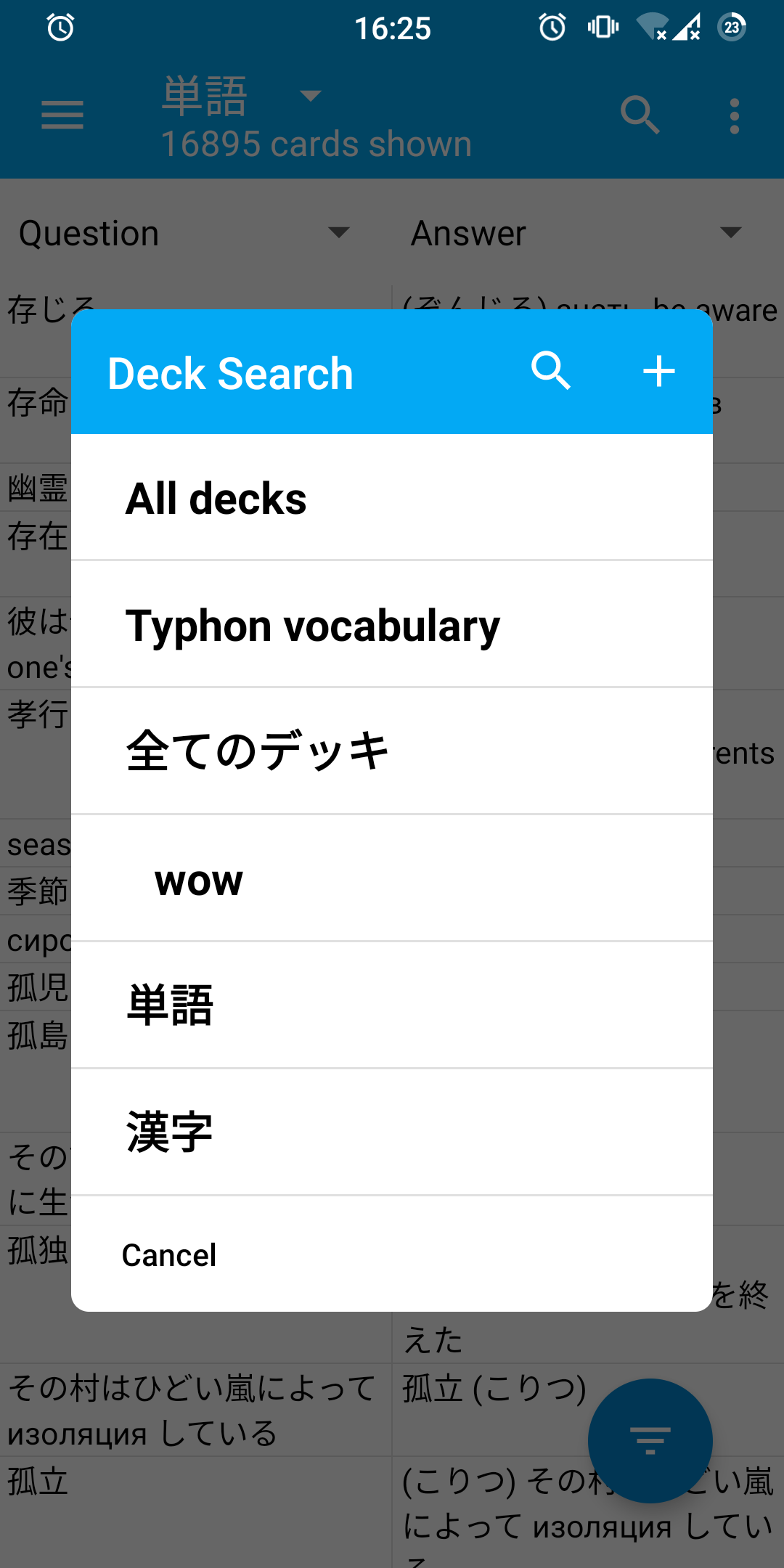Screen dimensions: 784x1568
Task: Pick the wow subdeck
Action: click(392, 879)
